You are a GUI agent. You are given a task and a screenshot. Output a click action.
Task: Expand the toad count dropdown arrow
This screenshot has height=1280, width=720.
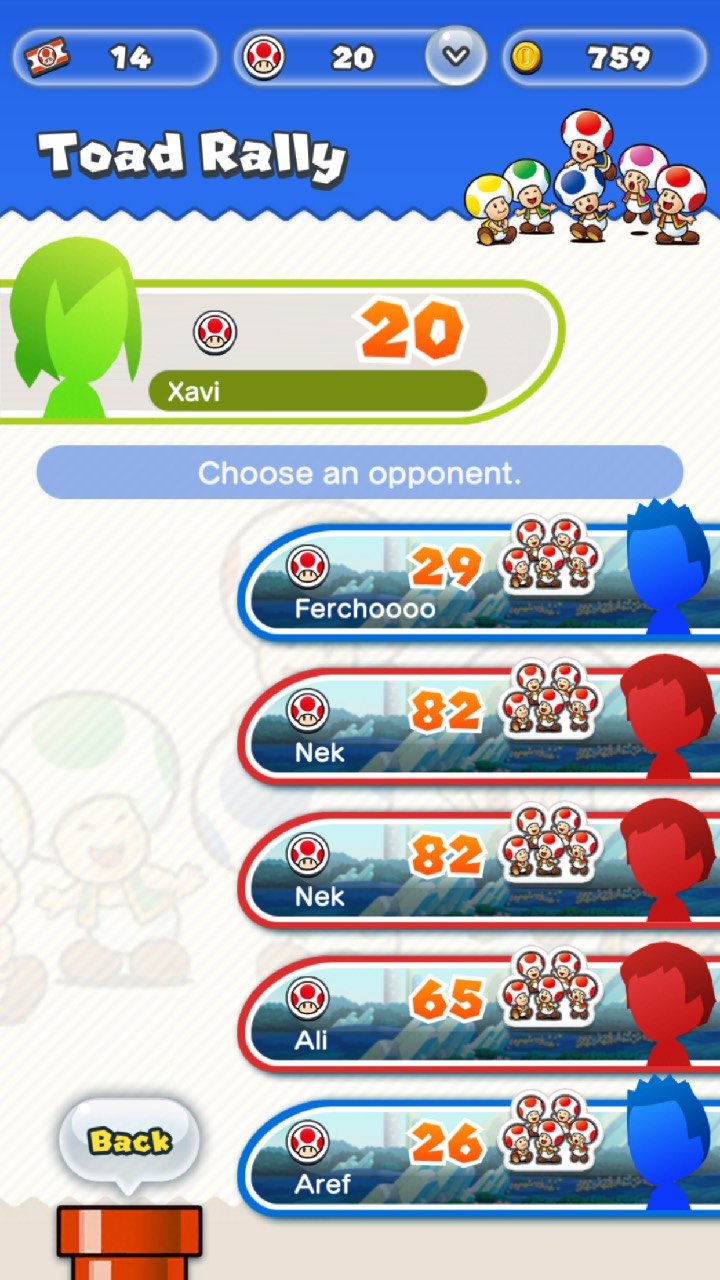click(456, 56)
